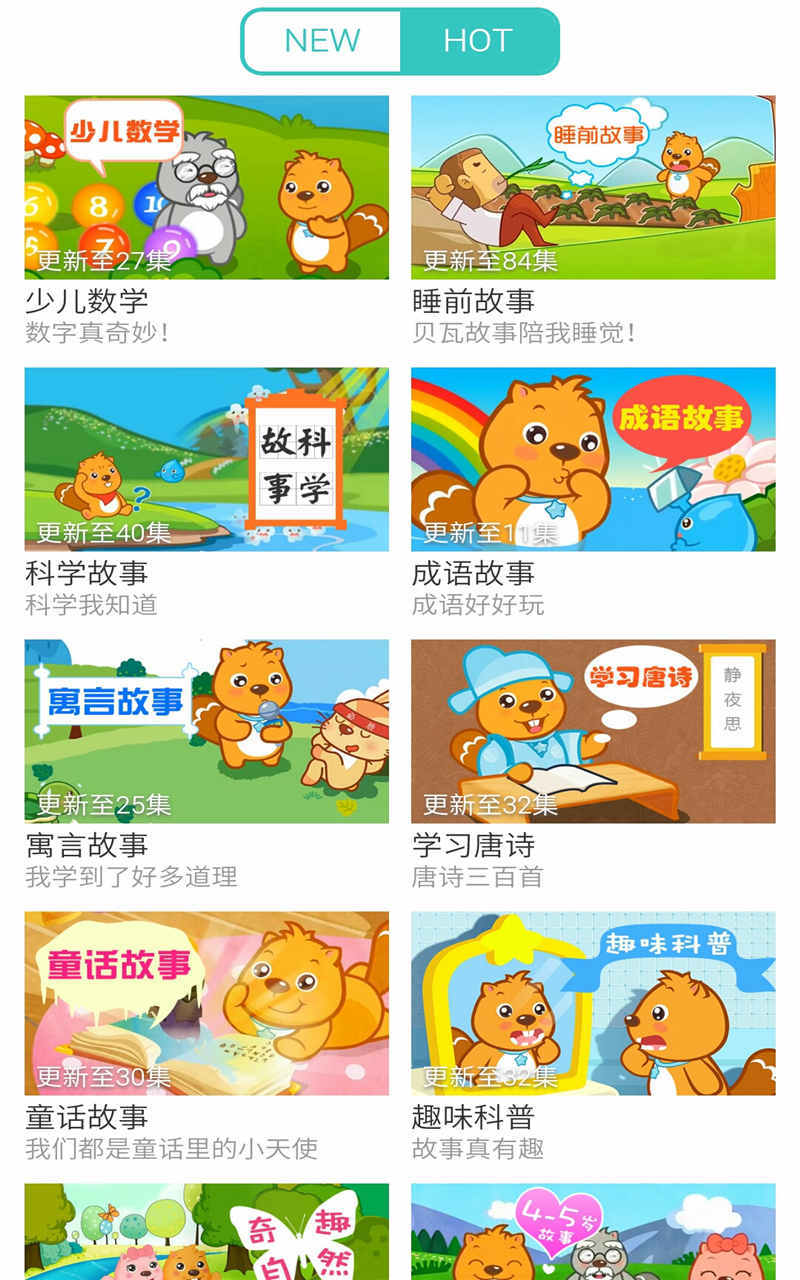
Task: View the 趣味科普 series
Action: point(593,1003)
